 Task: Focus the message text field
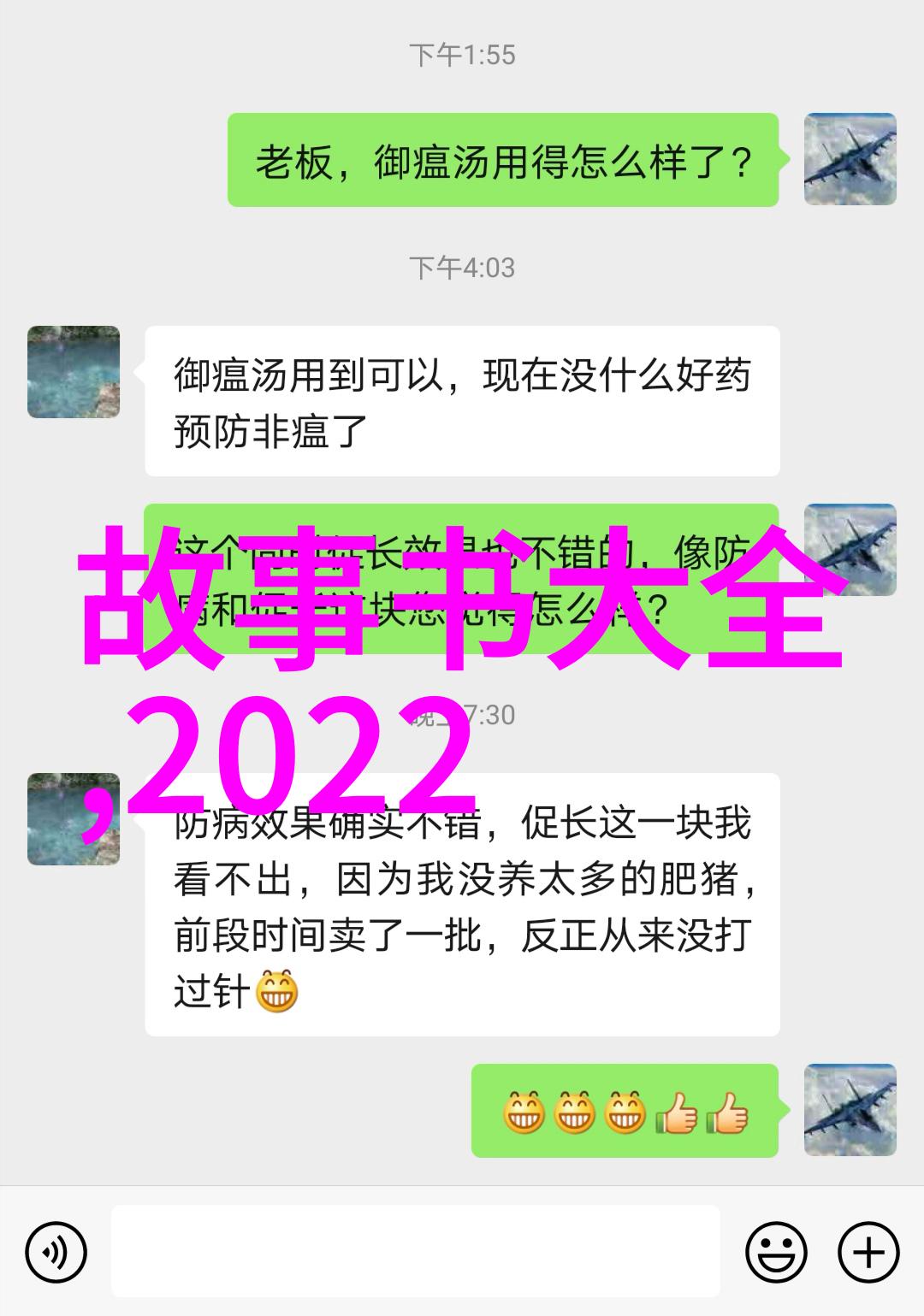click(x=416, y=1254)
